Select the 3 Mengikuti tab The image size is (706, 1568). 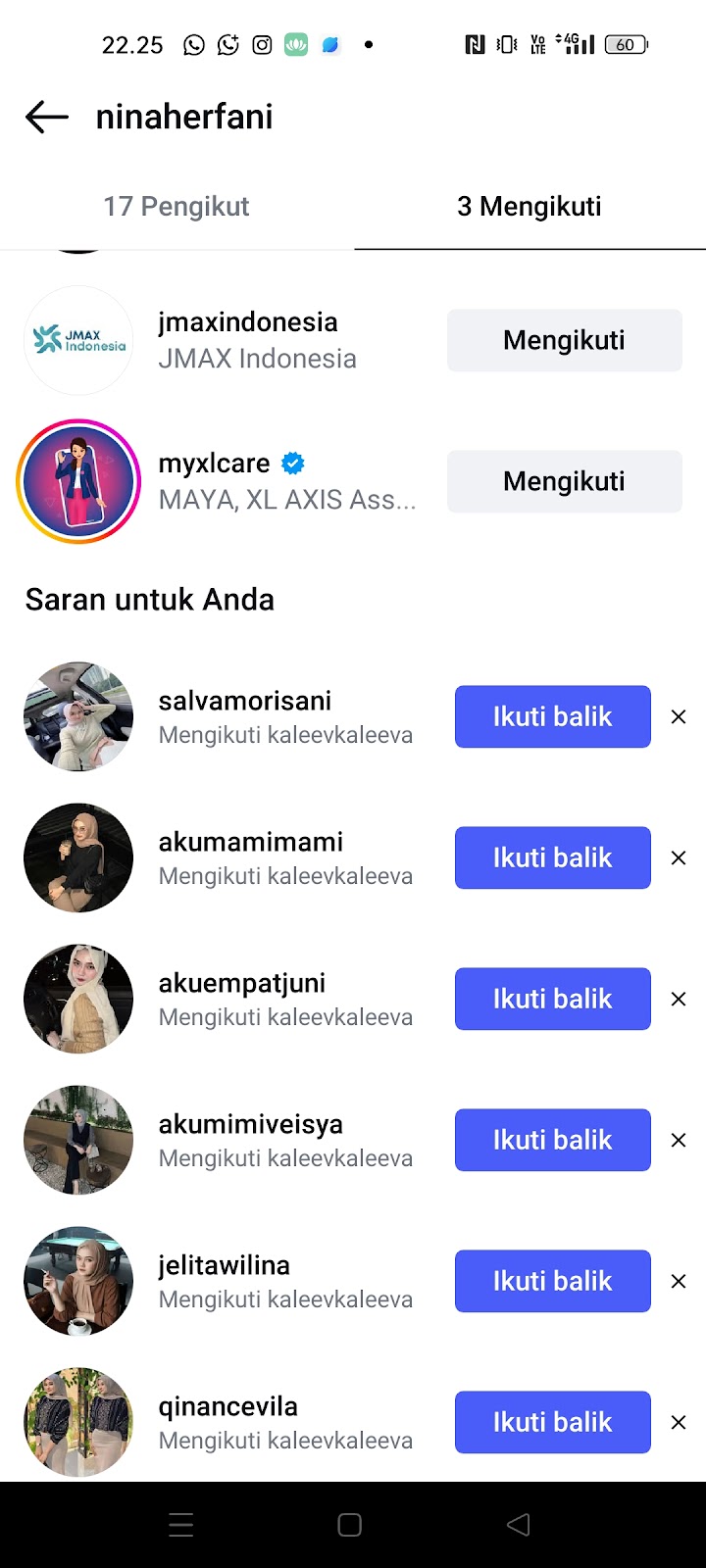(529, 207)
